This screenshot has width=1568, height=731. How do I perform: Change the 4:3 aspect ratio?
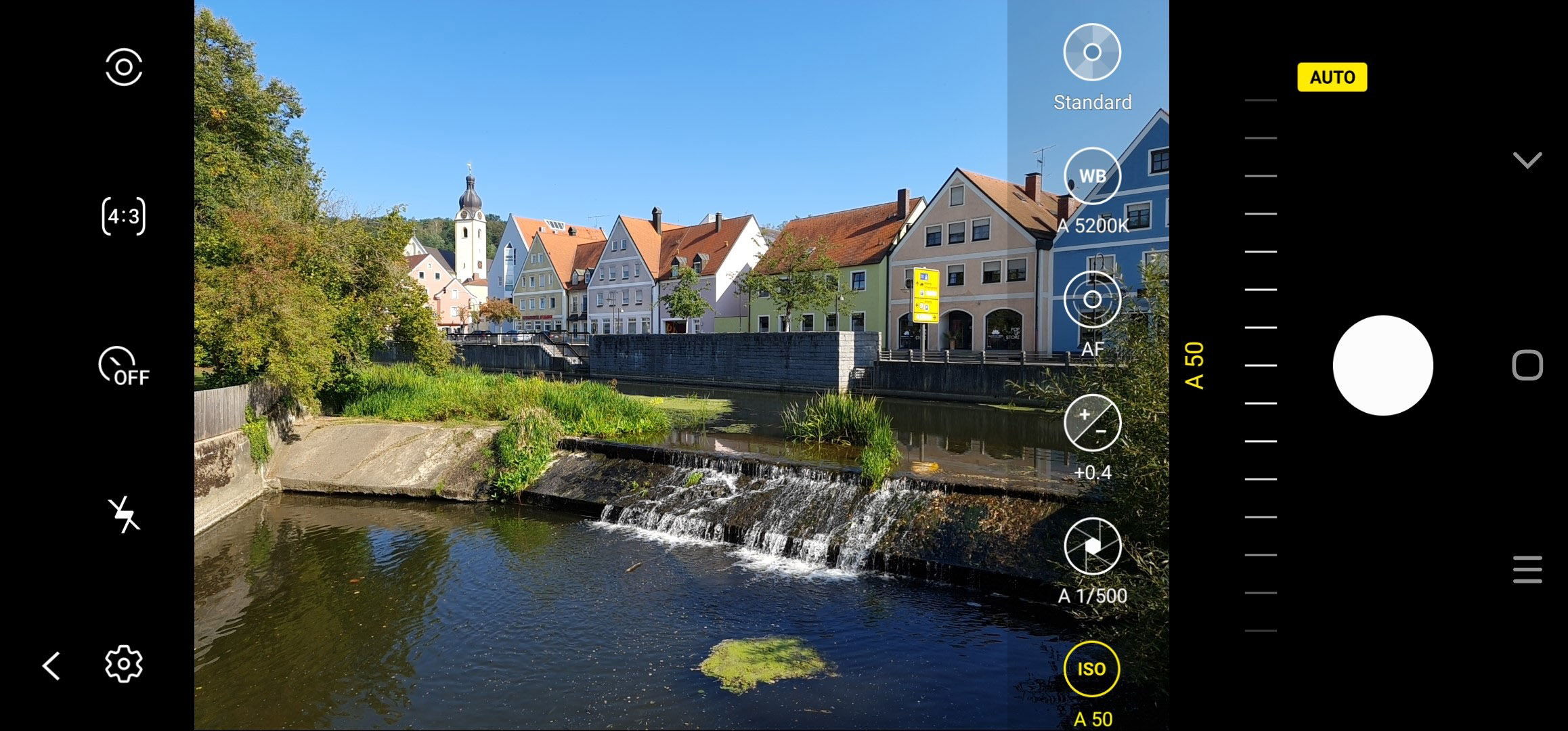click(x=124, y=217)
